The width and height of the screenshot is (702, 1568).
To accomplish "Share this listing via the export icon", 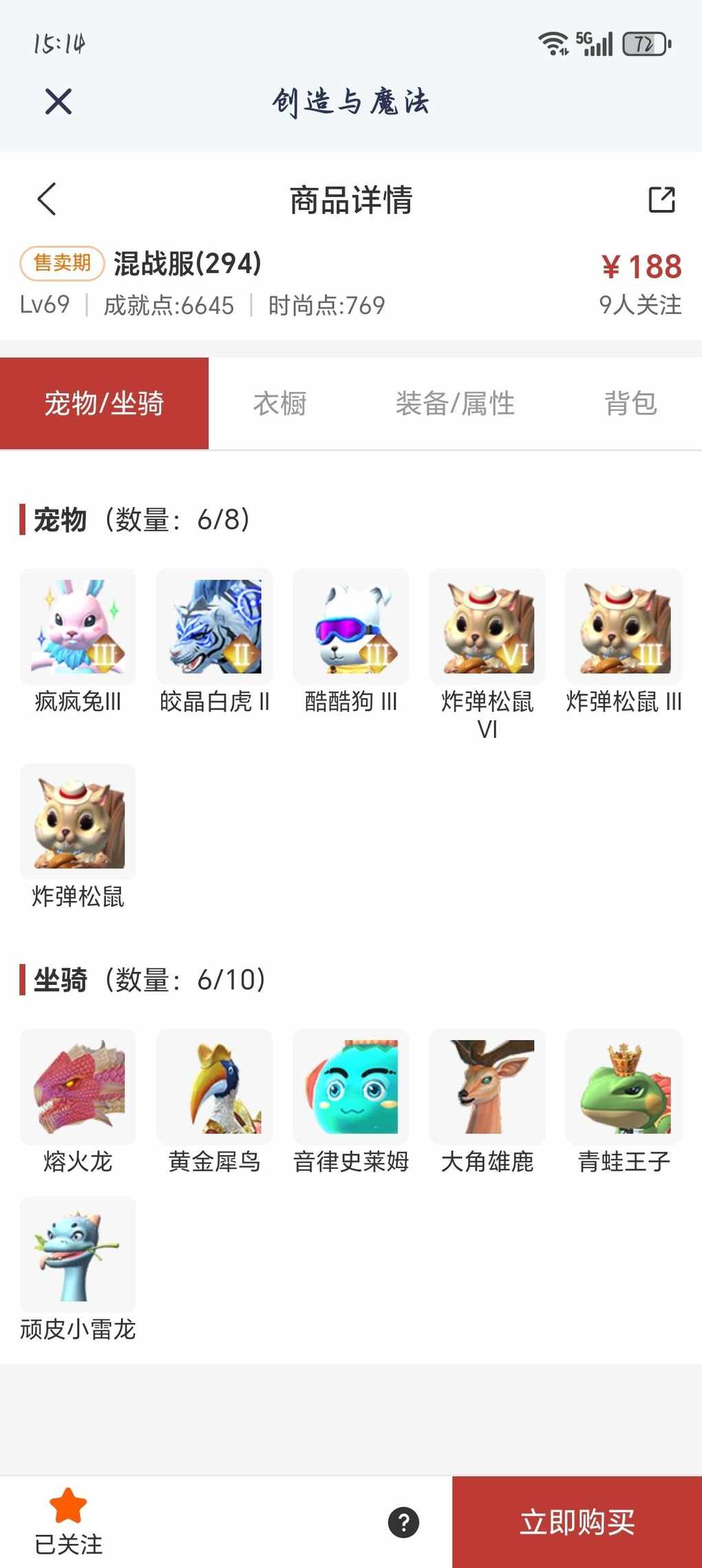I will [661, 200].
